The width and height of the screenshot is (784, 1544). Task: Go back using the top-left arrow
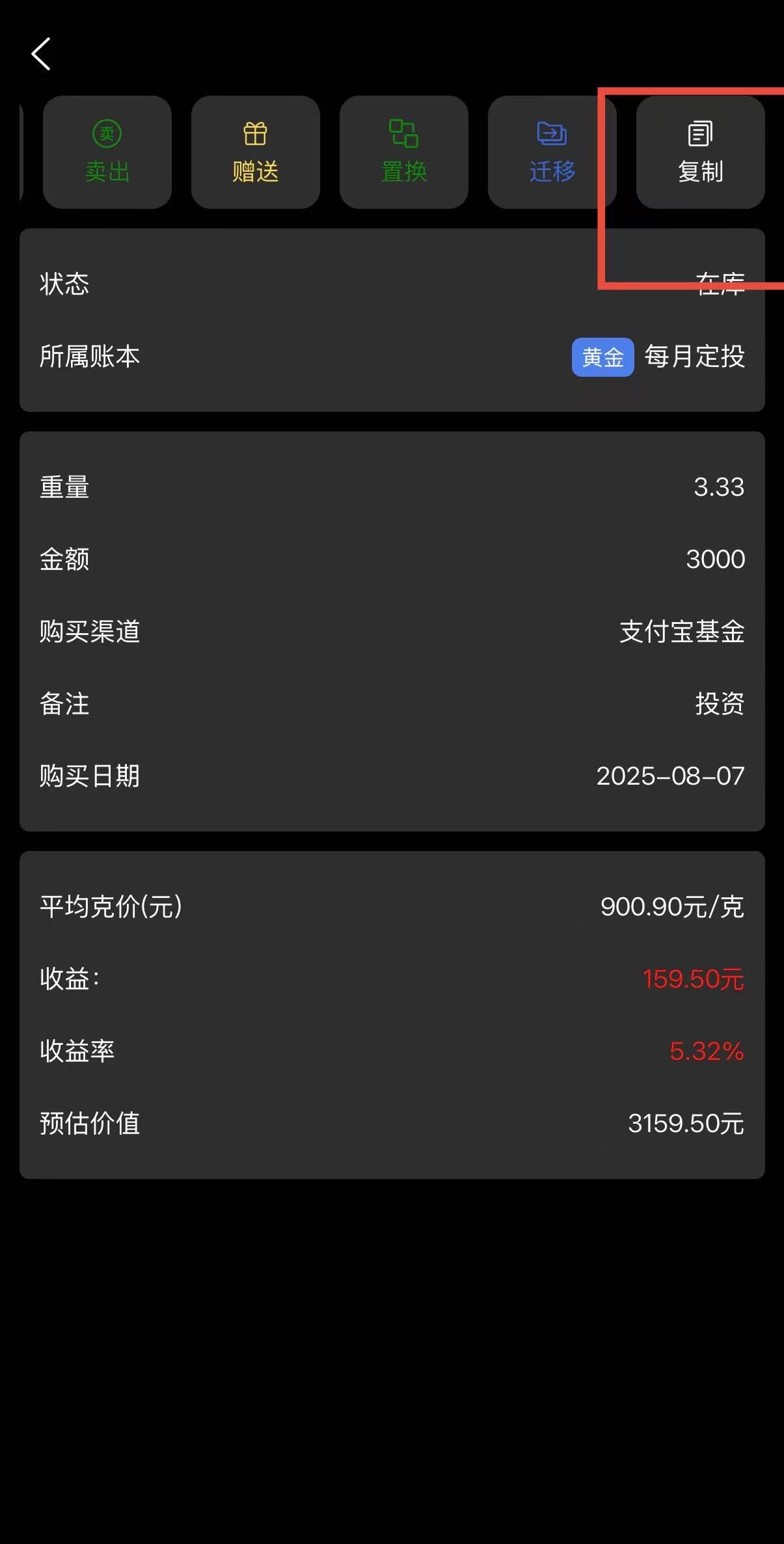click(x=41, y=54)
